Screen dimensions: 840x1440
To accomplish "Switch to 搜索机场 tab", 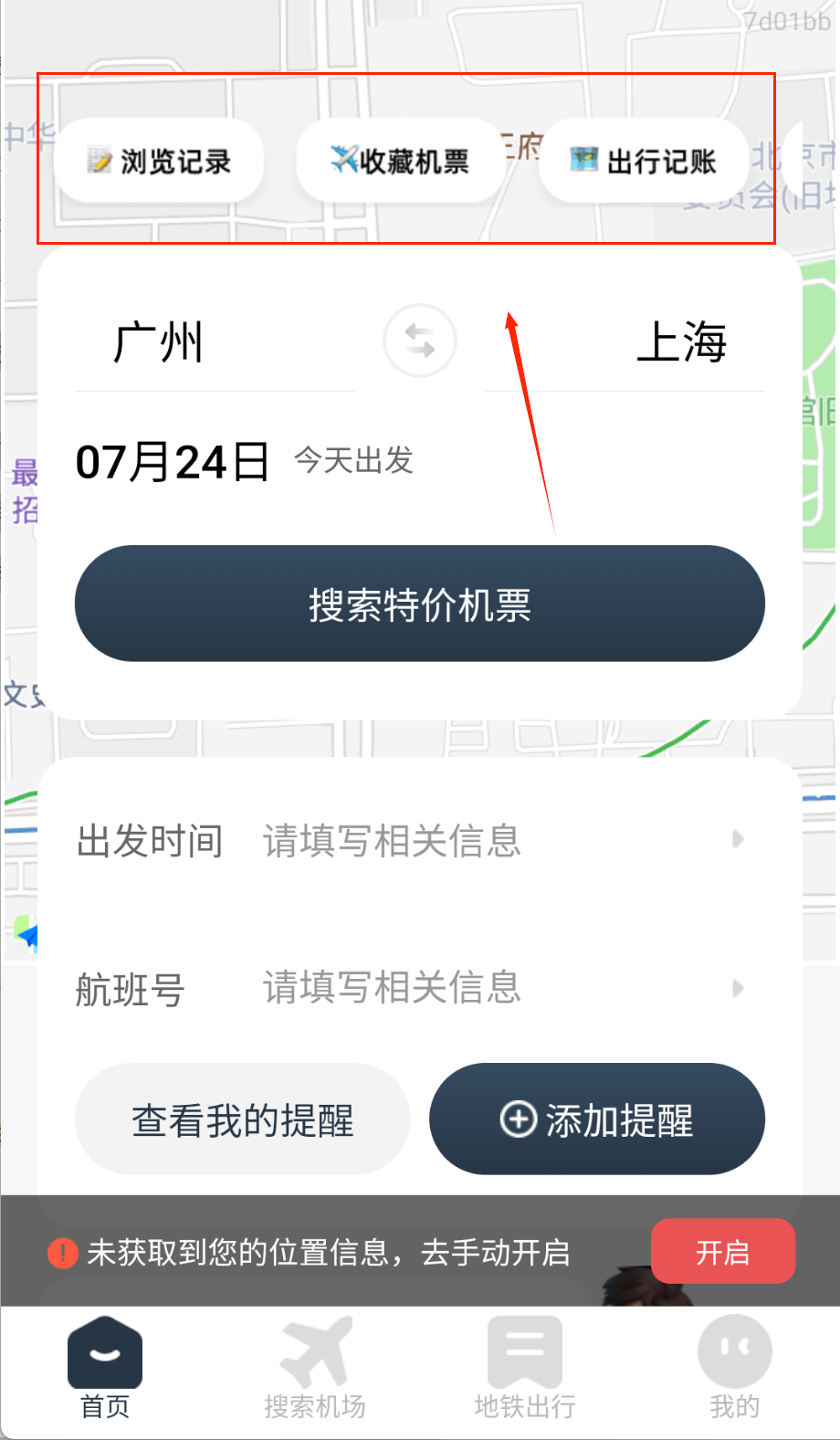I will point(315,1368).
